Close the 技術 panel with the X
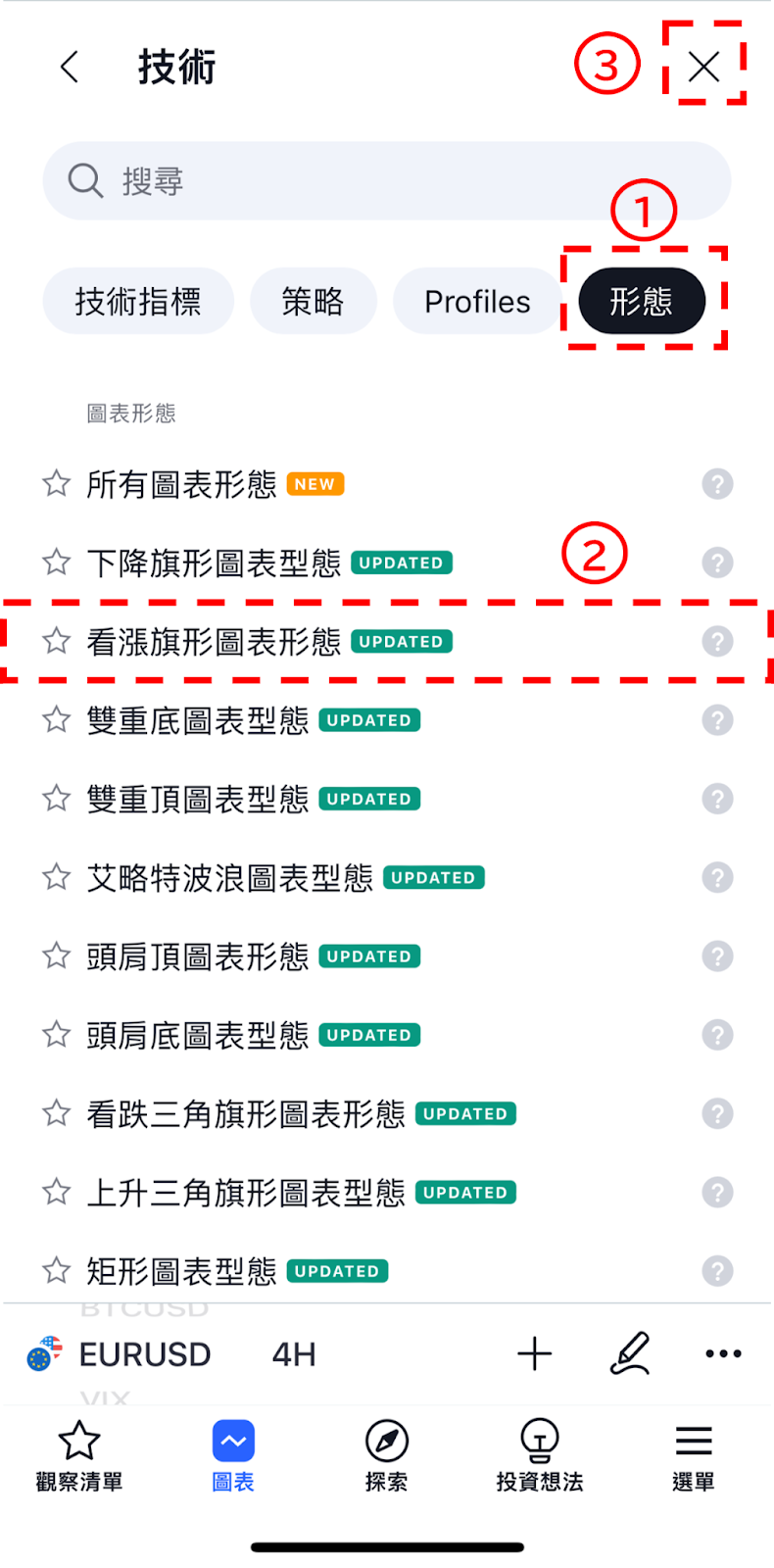This screenshot has height=1568, width=774. click(x=703, y=67)
